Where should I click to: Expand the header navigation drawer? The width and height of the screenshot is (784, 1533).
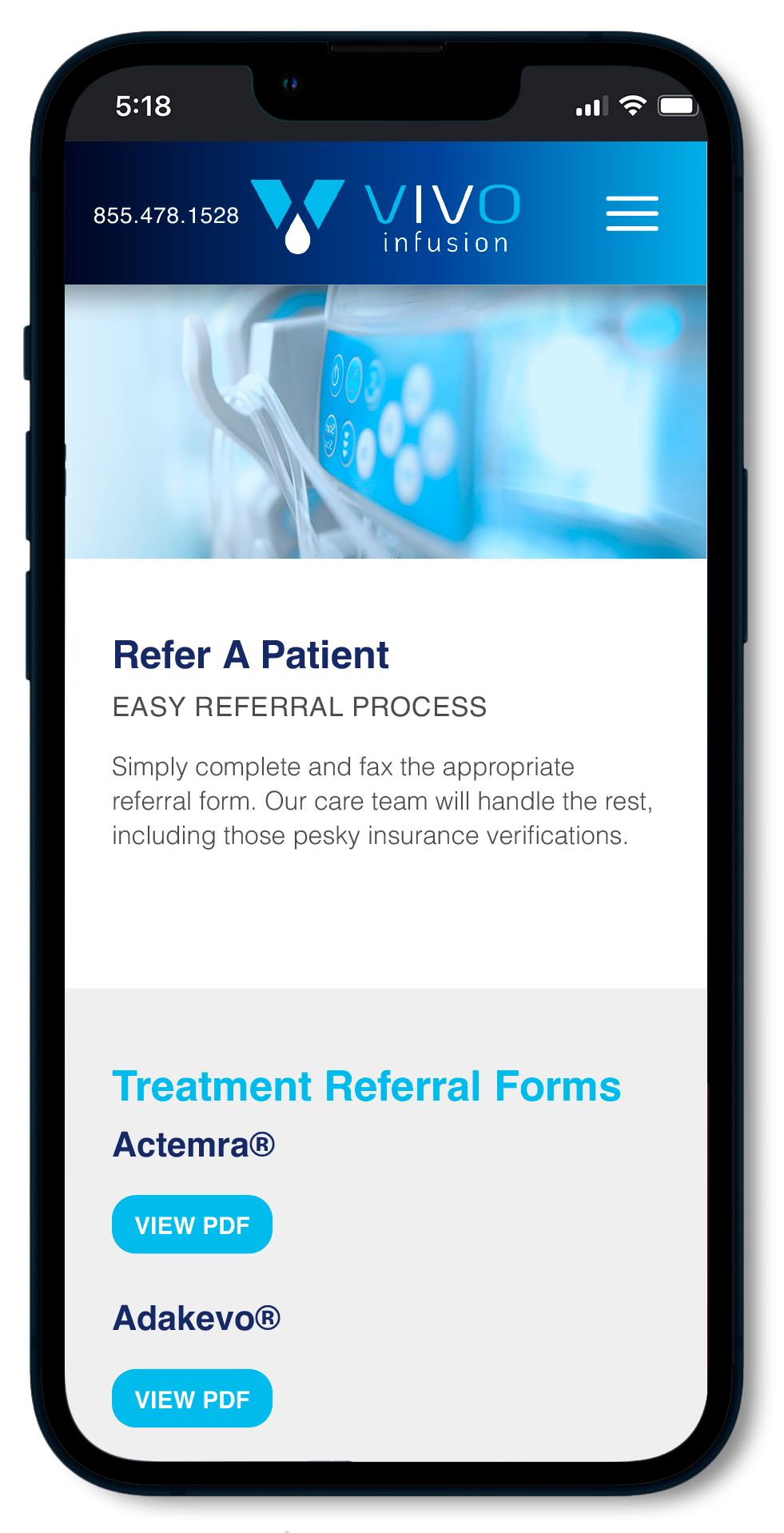(x=632, y=213)
